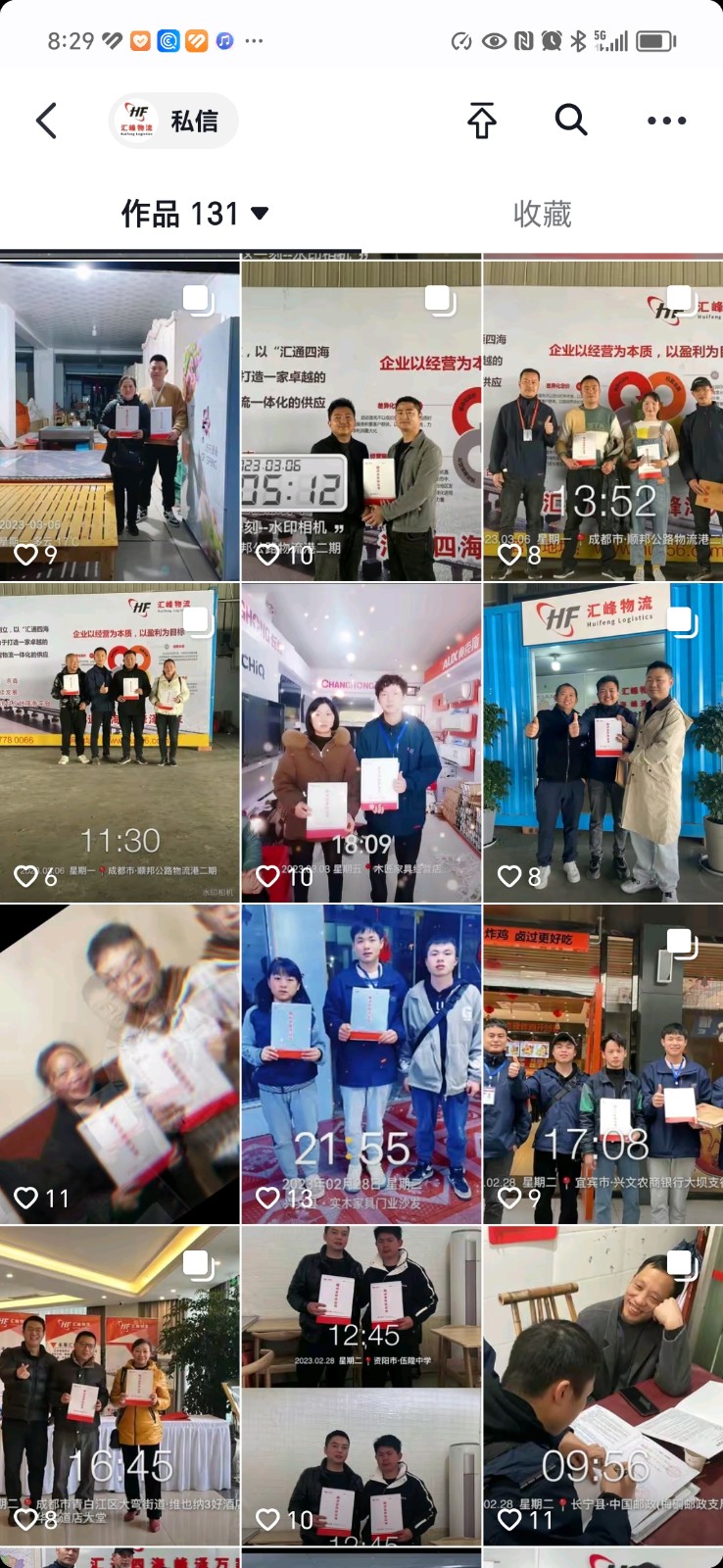This screenshot has height=1568, width=723.
Task: Open the post showing 11:30 timestamp
Action: tap(120, 742)
